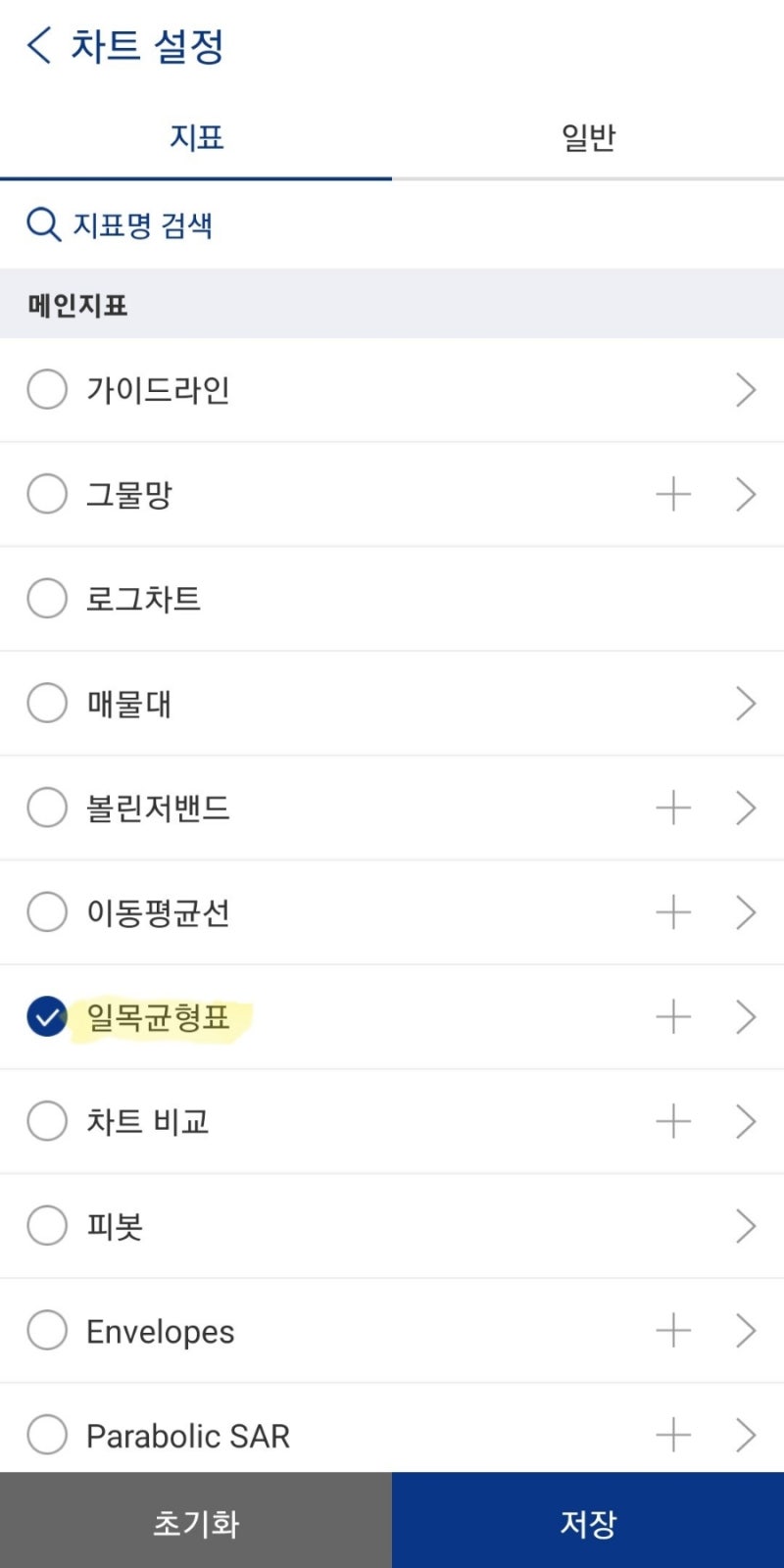Click the plus icon for 이동평균선
Viewport: 784px width, 1568px height.
pyautogui.click(x=673, y=912)
